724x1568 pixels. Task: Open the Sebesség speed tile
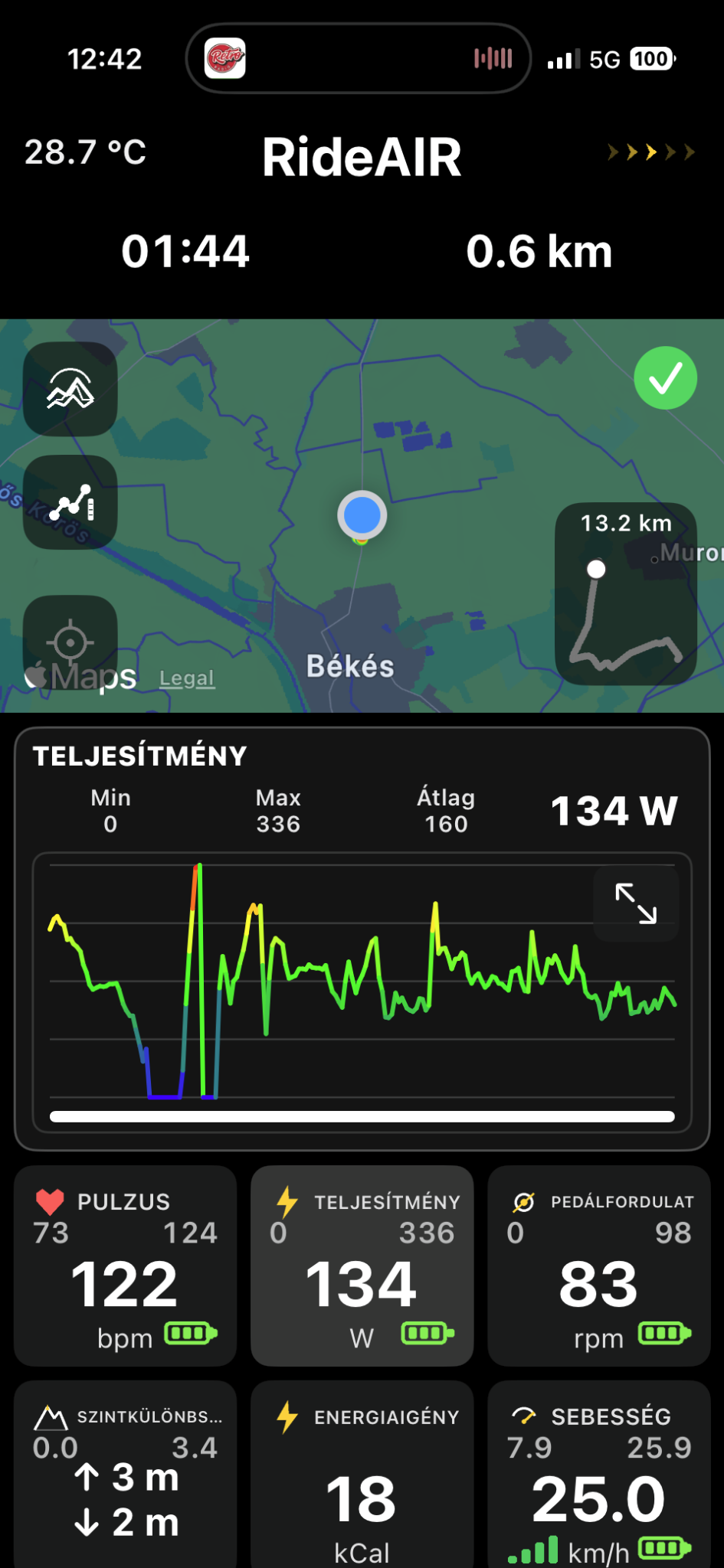tap(599, 1475)
